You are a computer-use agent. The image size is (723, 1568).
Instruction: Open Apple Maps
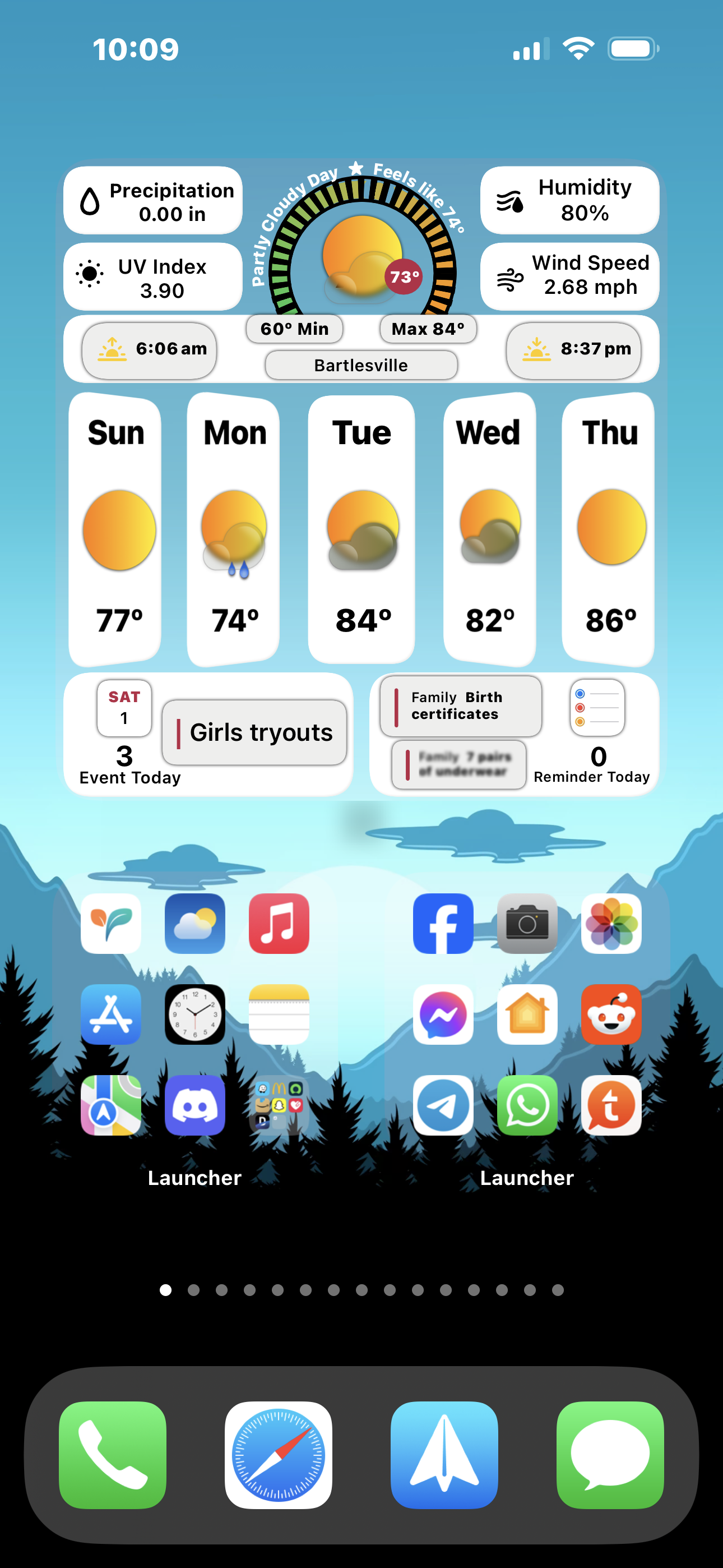click(111, 1105)
